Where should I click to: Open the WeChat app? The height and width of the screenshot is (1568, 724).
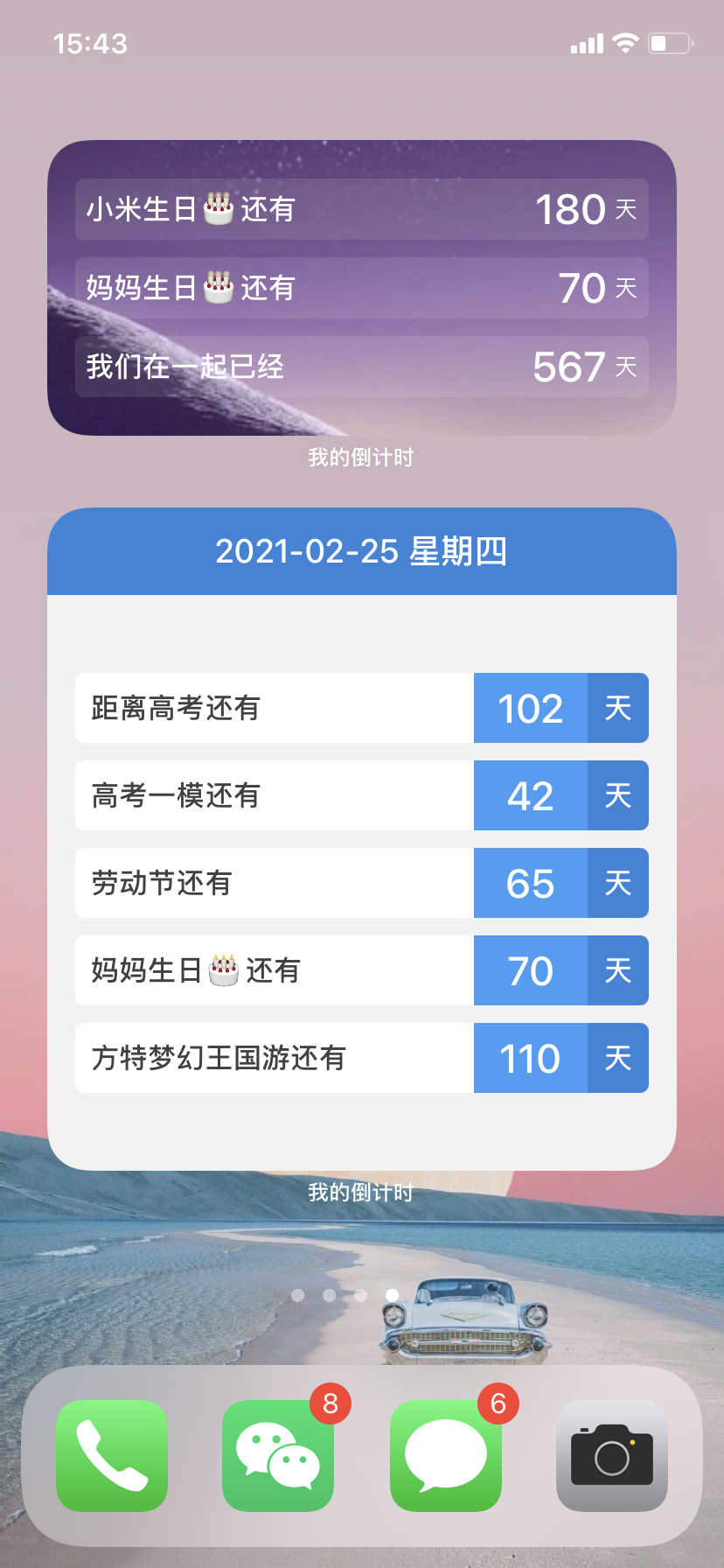(x=278, y=1455)
